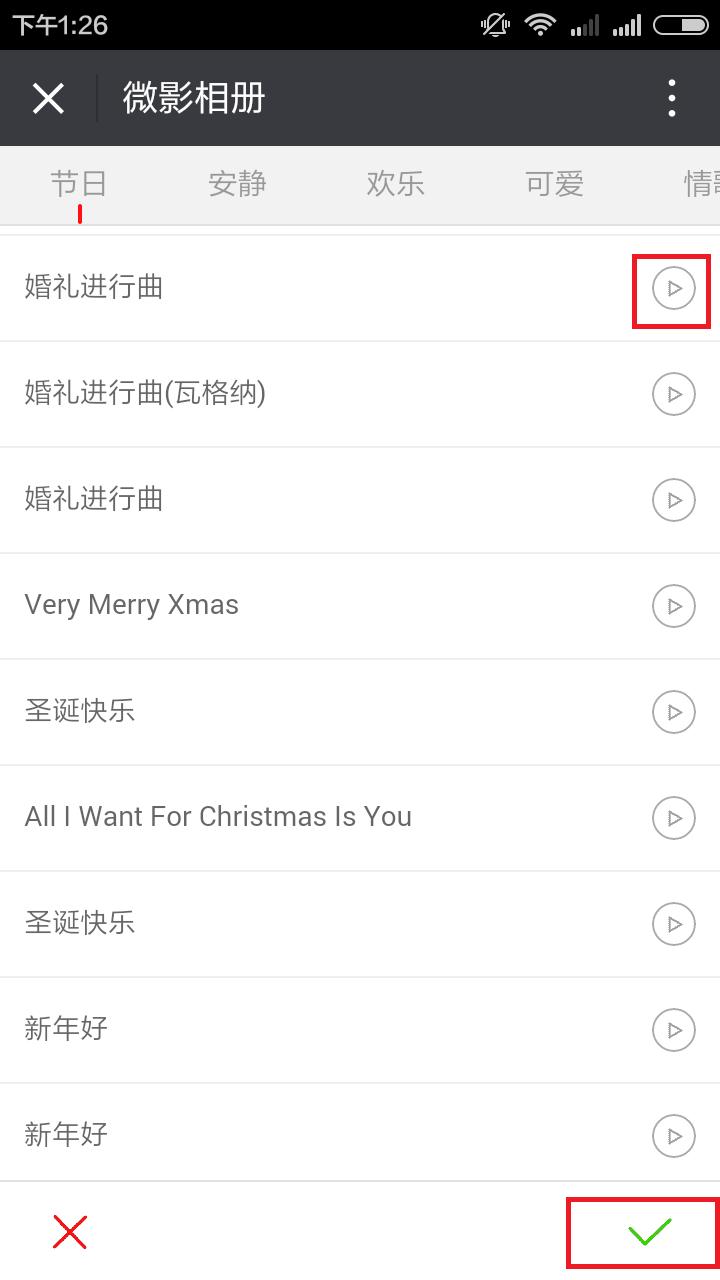Play the Very Merry Xmas track

[672, 605]
